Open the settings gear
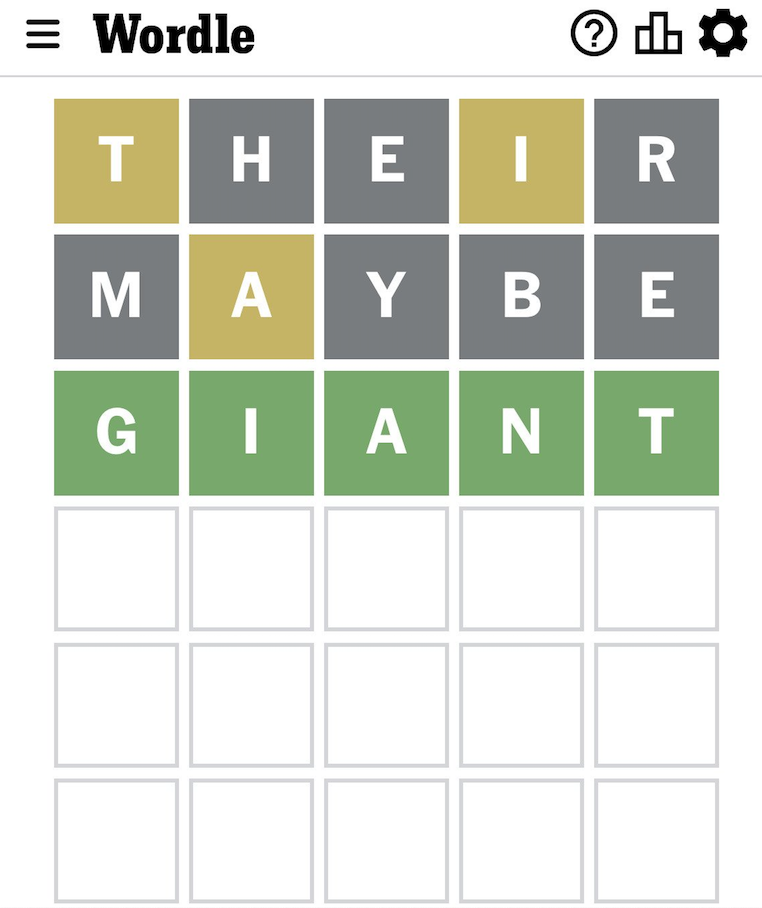This screenshot has height=908, width=762. 722,35
